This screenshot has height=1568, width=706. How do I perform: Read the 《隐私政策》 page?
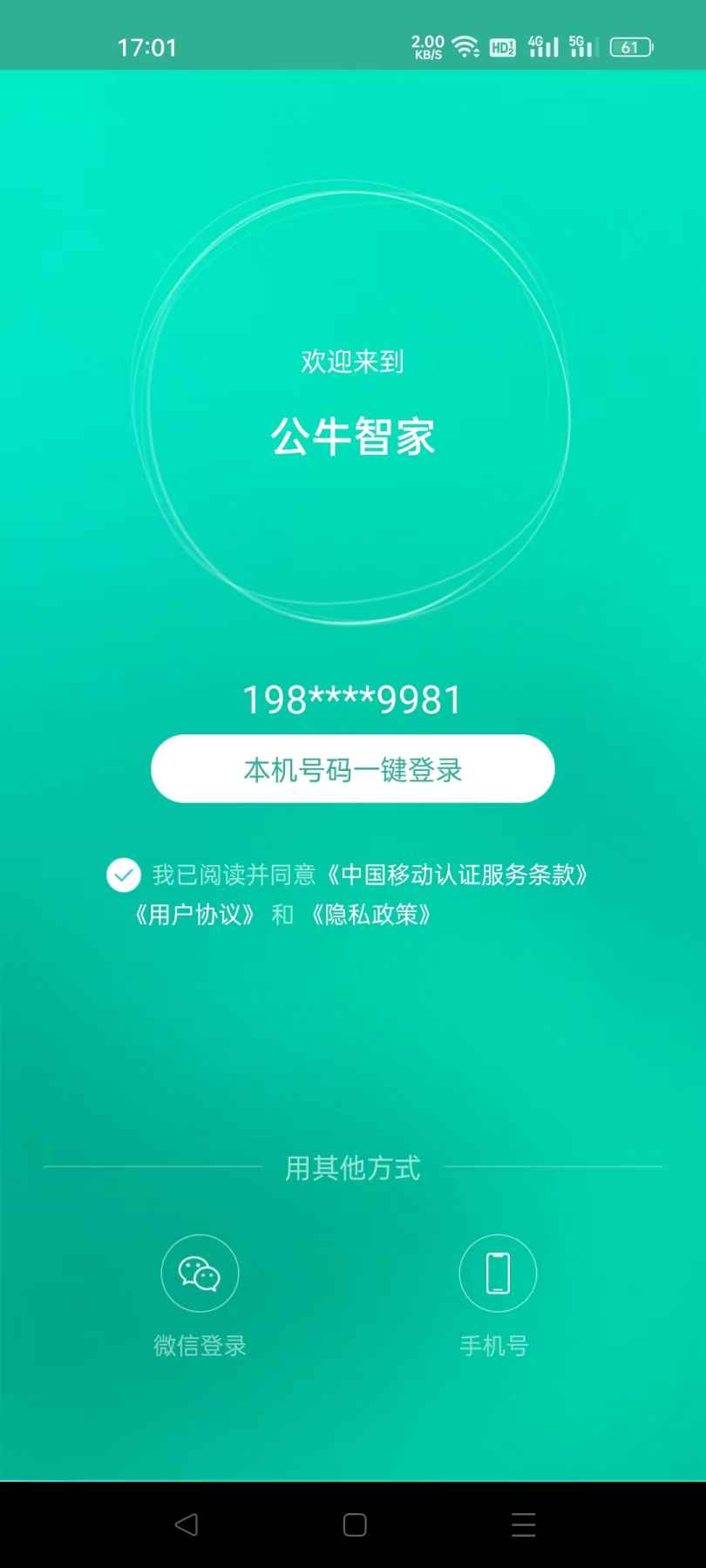point(371,915)
